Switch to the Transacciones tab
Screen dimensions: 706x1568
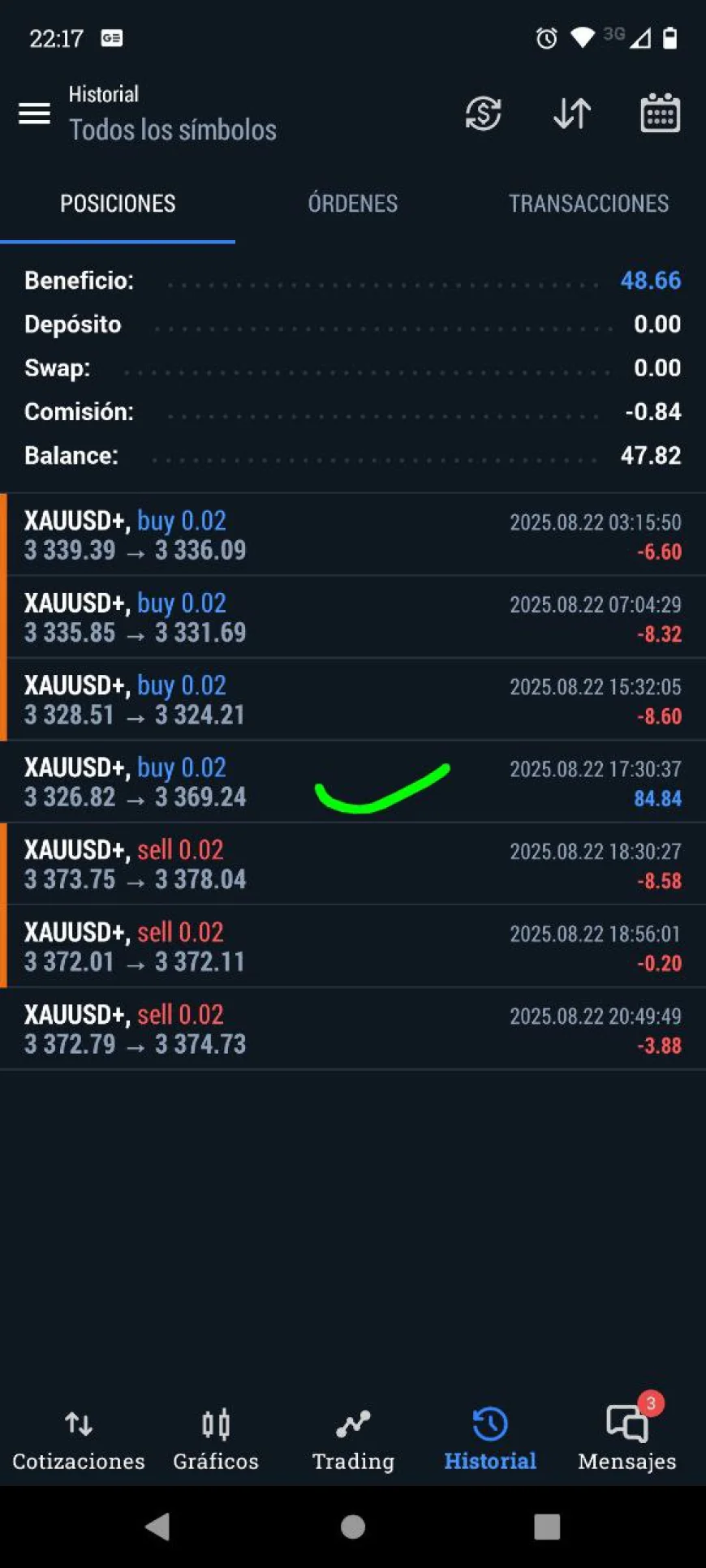tap(588, 204)
